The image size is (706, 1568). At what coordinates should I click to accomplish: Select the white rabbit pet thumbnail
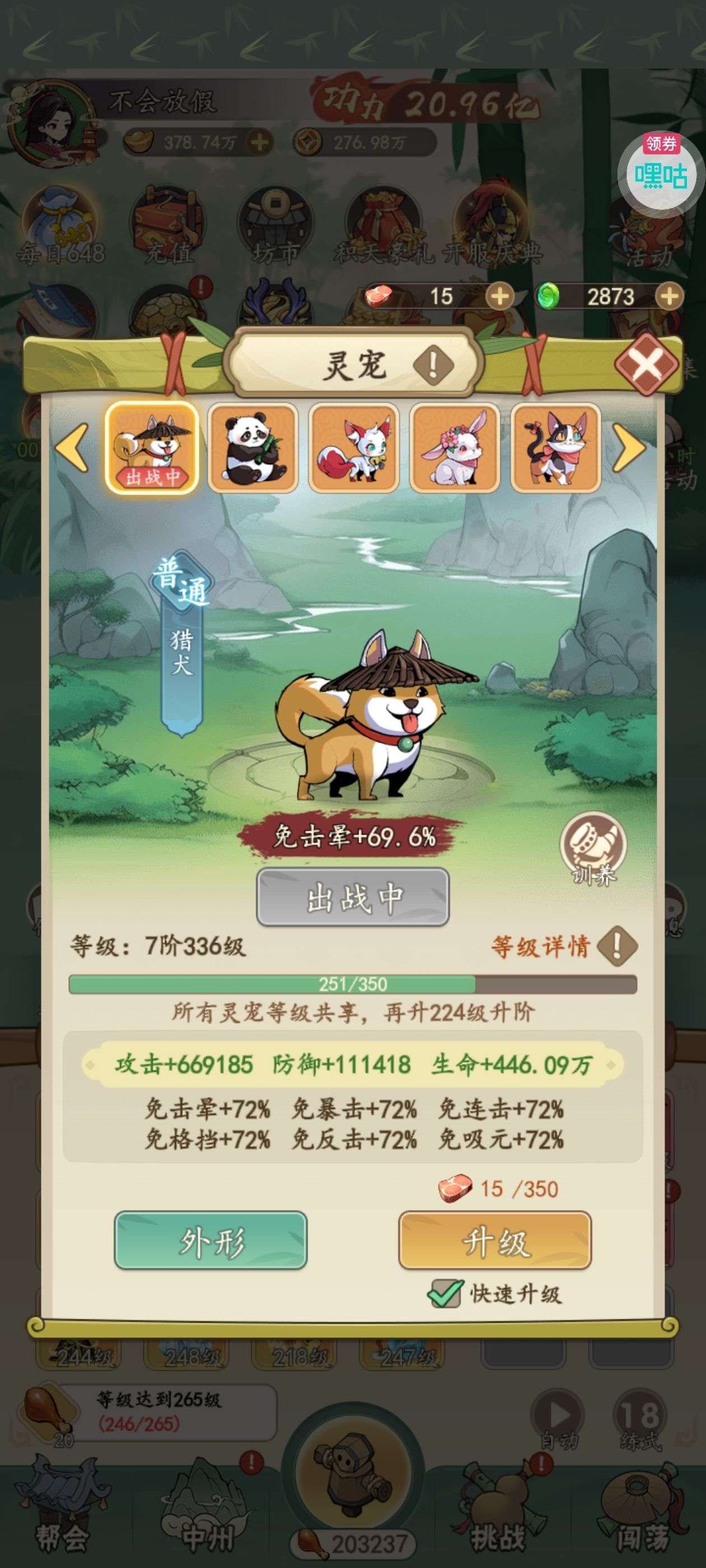click(x=455, y=447)
